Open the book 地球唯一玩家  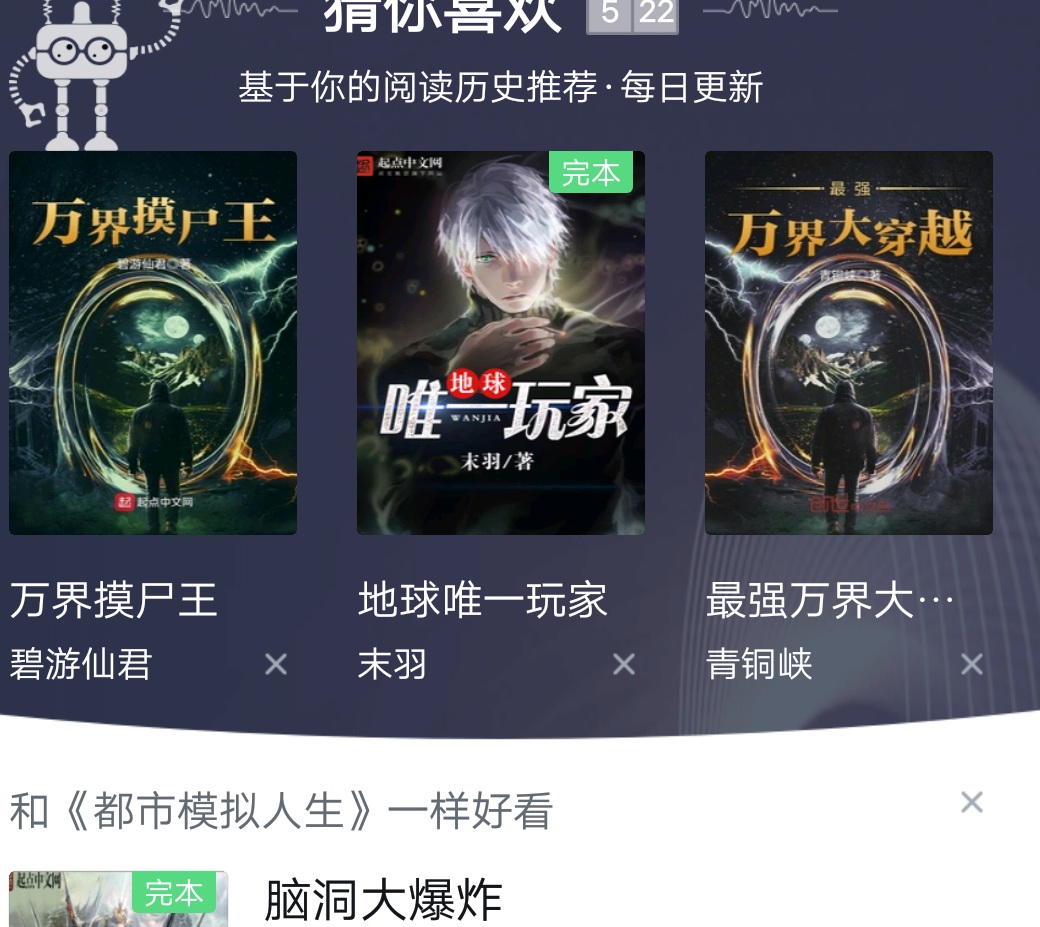[x=500, y=342]
